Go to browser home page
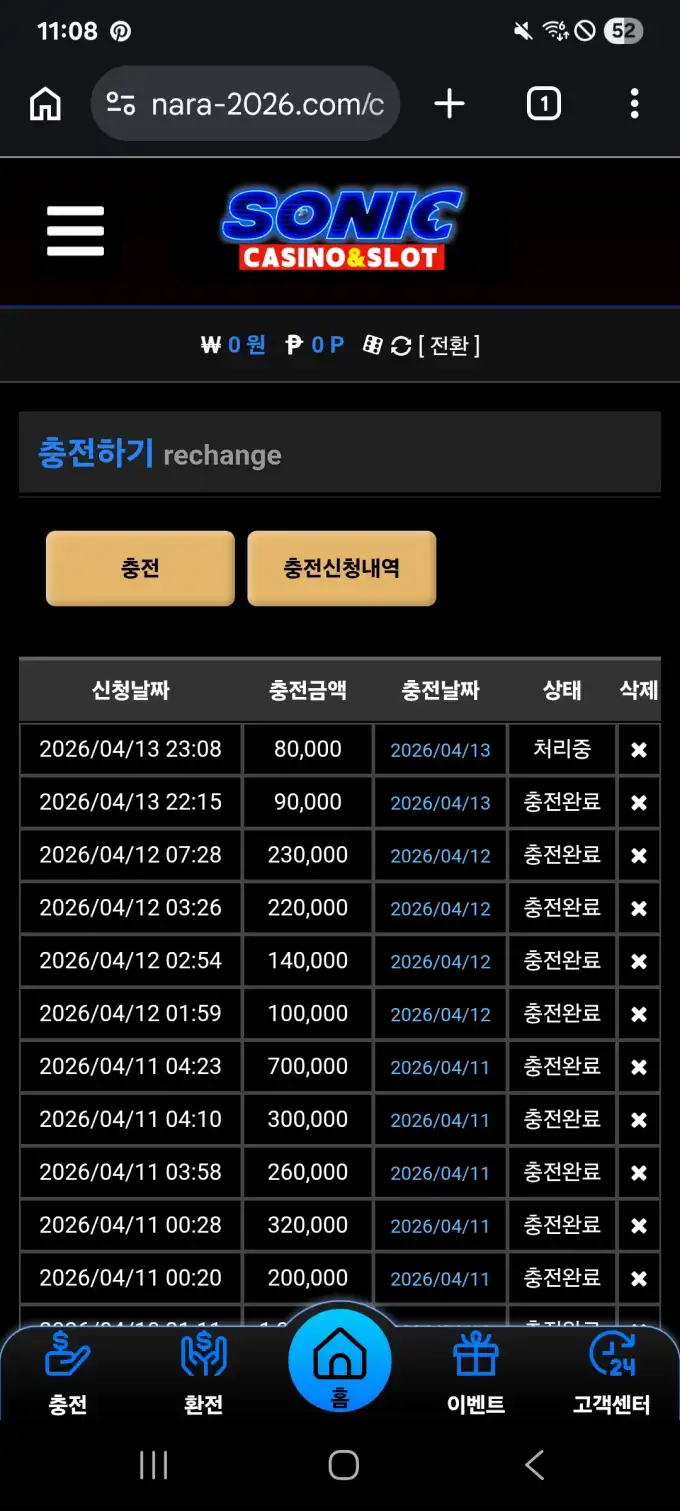This screenshot has height=1511, width=680. point(45,104)
